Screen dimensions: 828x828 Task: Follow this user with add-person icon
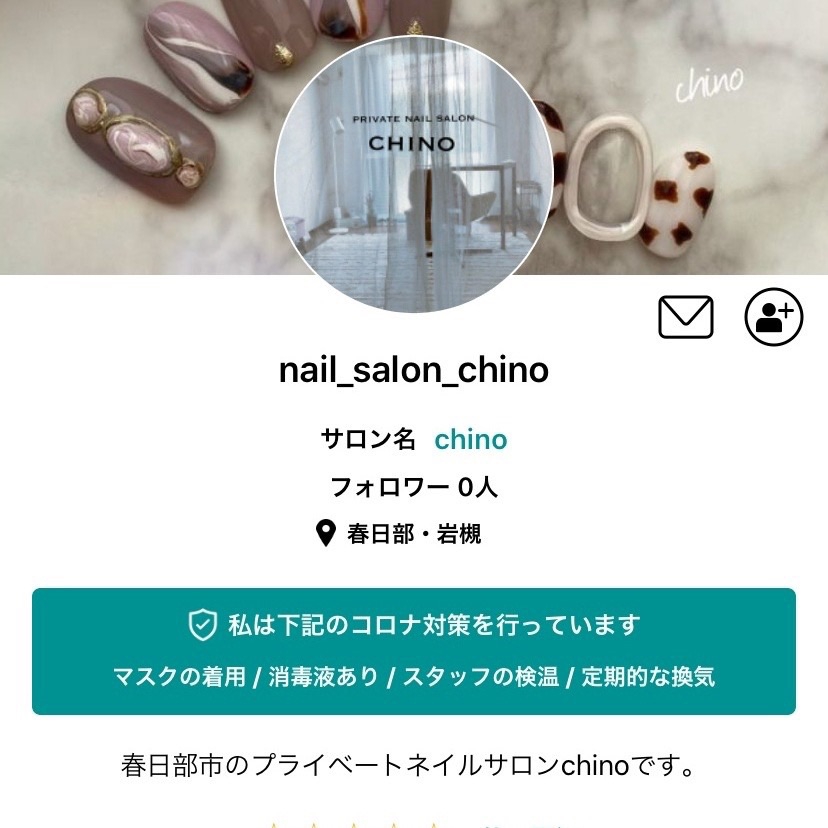point(774,317)
